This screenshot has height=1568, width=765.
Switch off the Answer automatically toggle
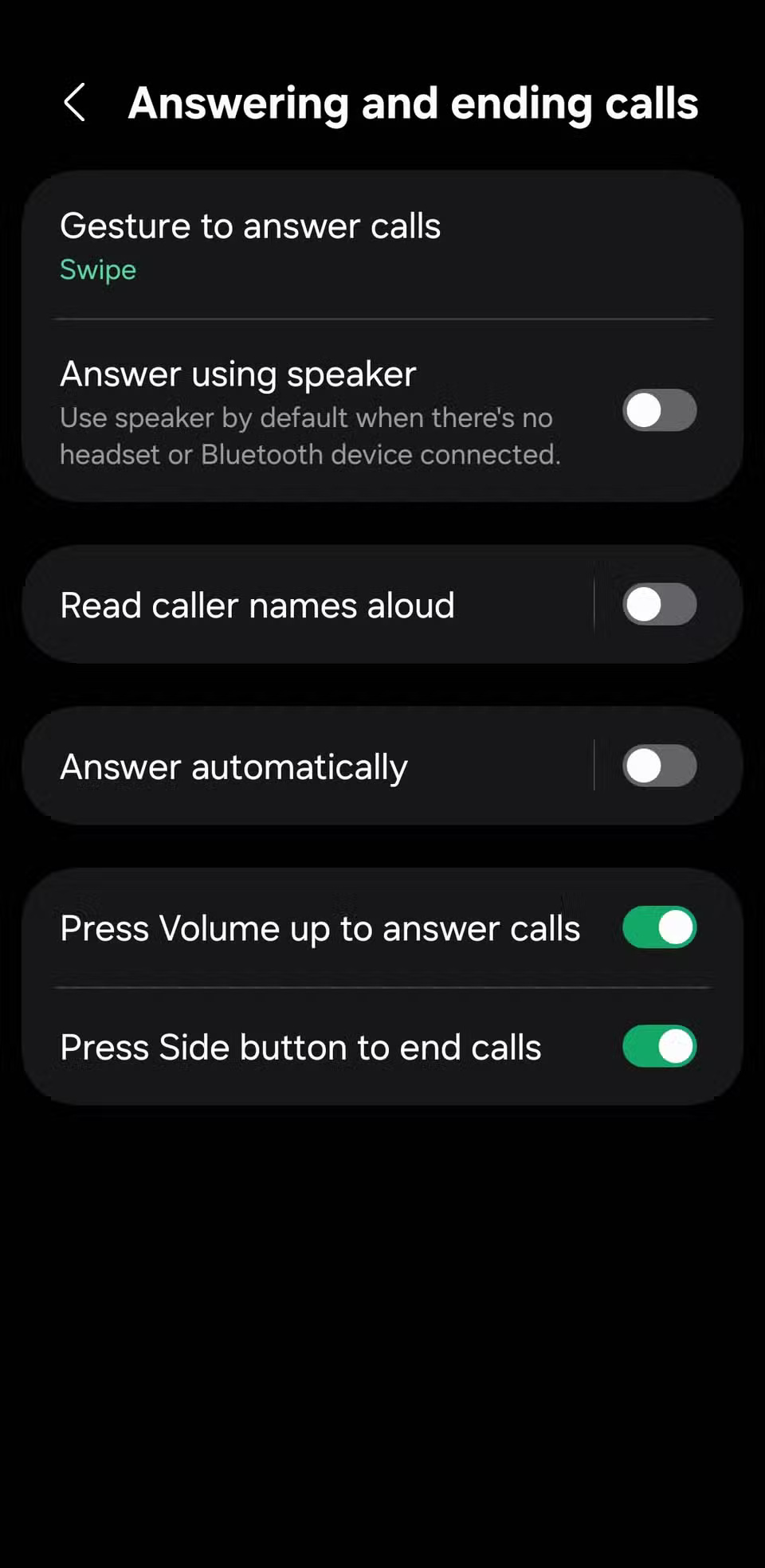tap(659, 766)
